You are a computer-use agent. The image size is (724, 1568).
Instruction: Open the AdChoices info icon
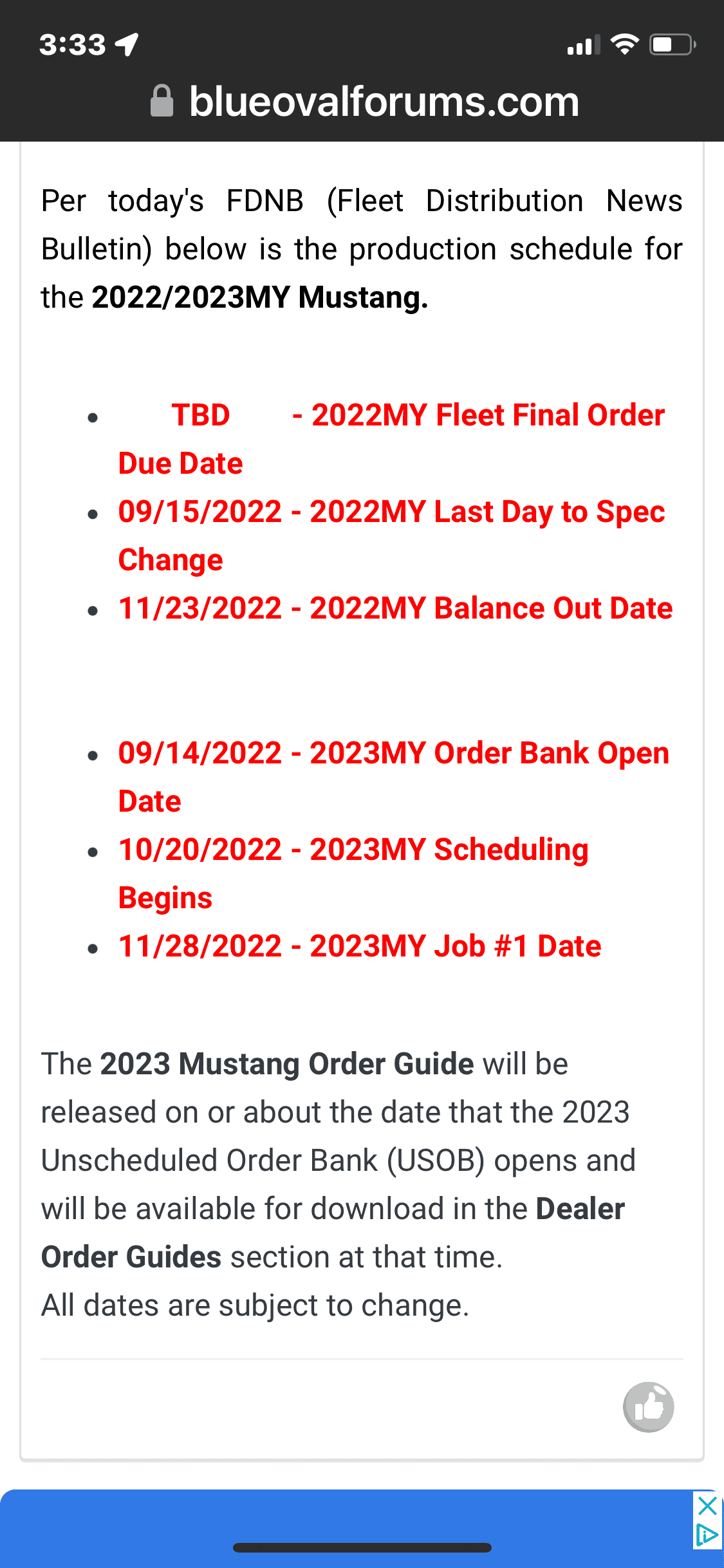(707, 1536)
